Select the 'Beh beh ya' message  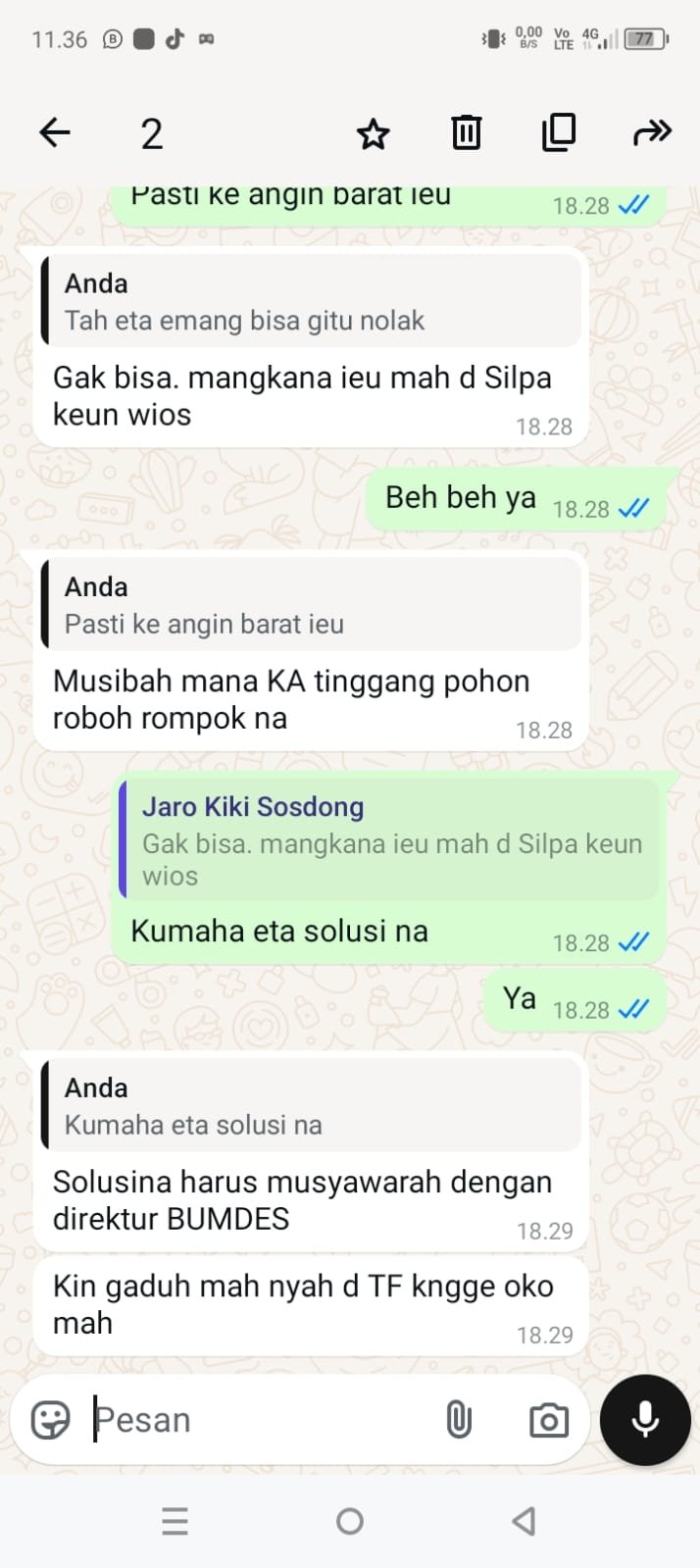pos(461,498)
